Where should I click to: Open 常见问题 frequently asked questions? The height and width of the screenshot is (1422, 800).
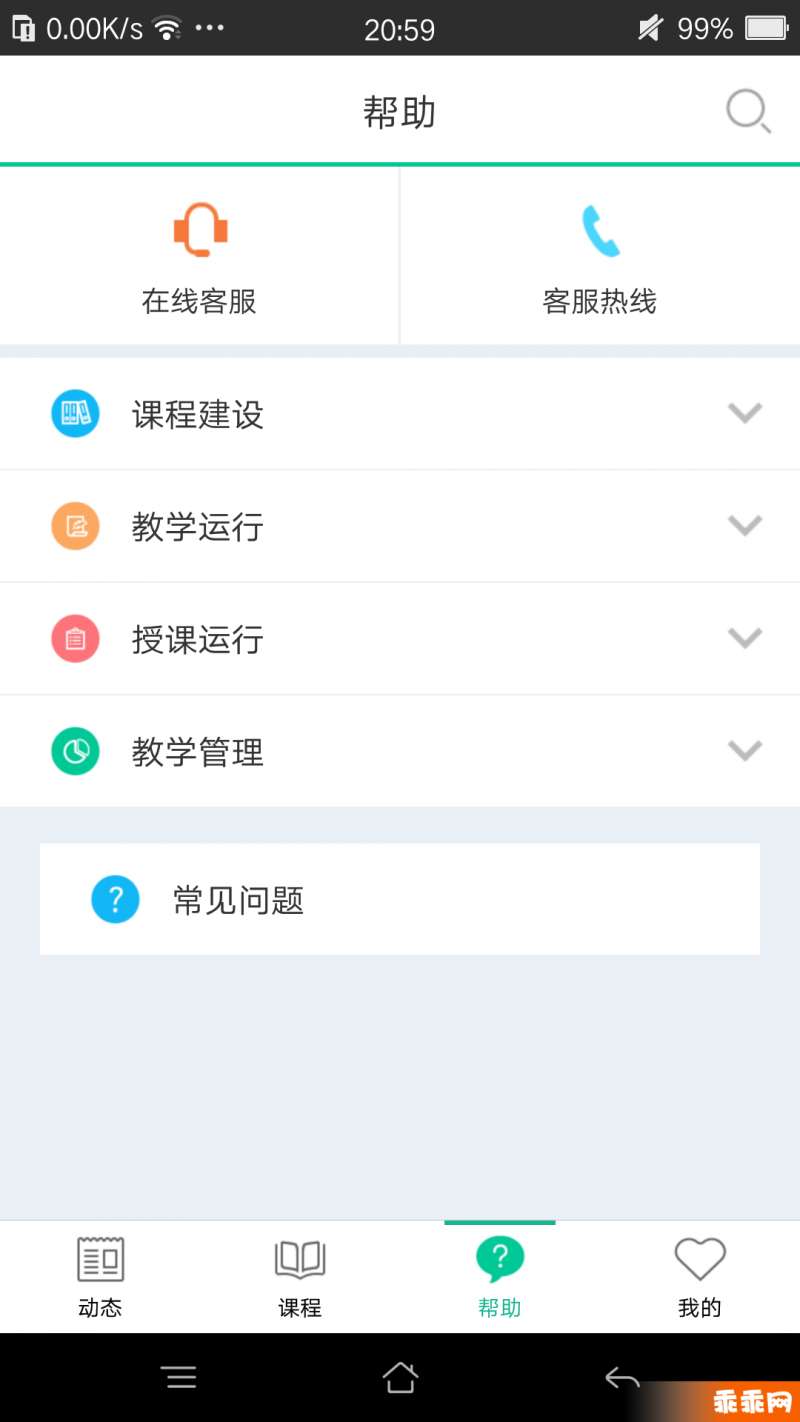tap(400, 899)
